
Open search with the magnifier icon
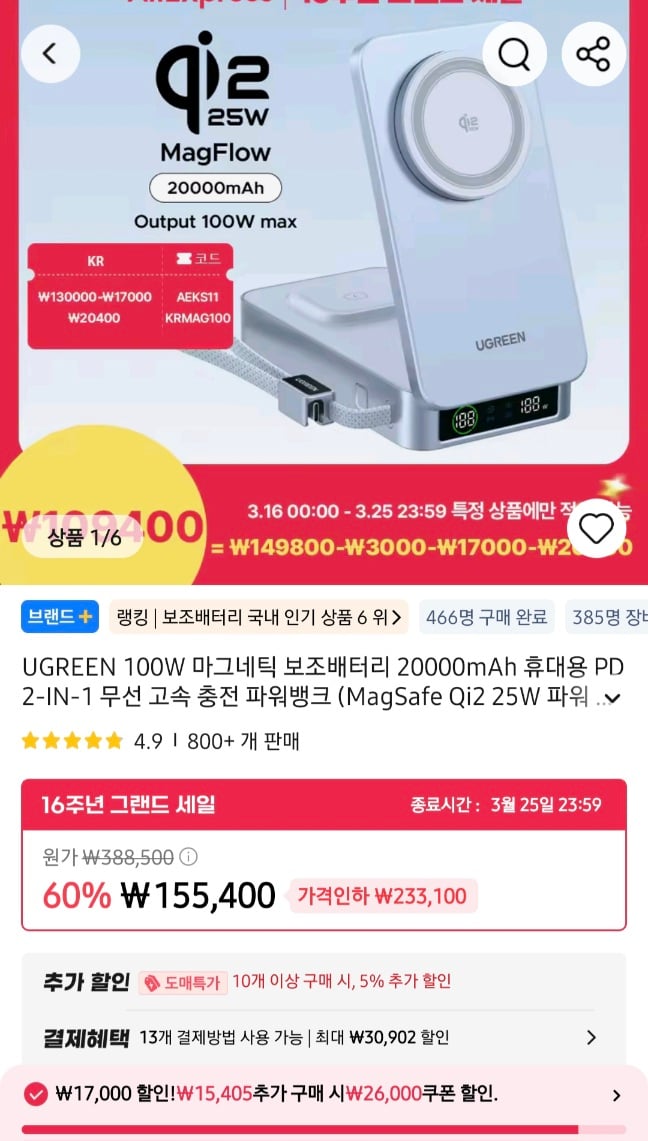pyautogui.click(x=514, y=53)
